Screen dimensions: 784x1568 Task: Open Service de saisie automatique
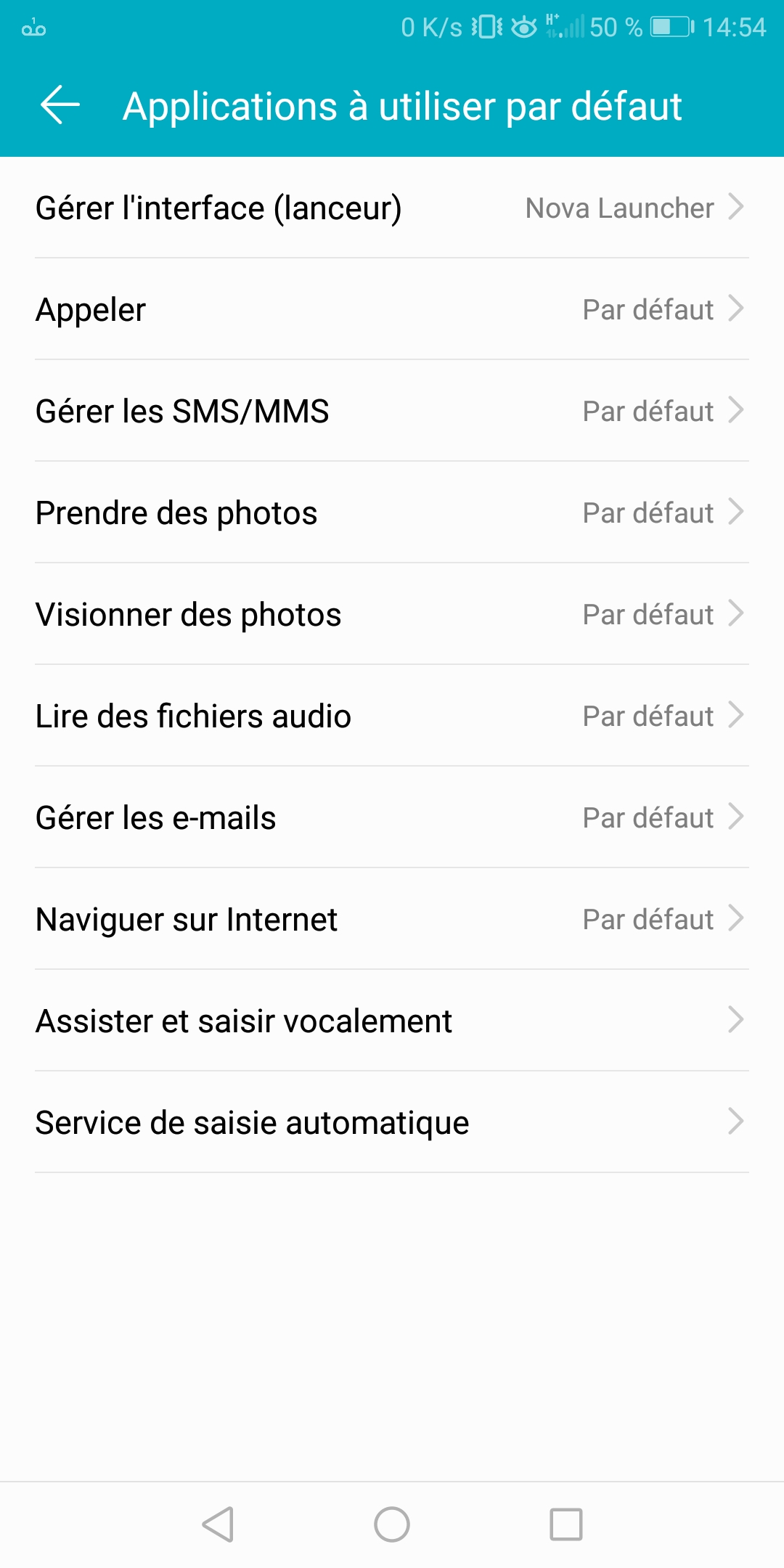(392, 1122)
